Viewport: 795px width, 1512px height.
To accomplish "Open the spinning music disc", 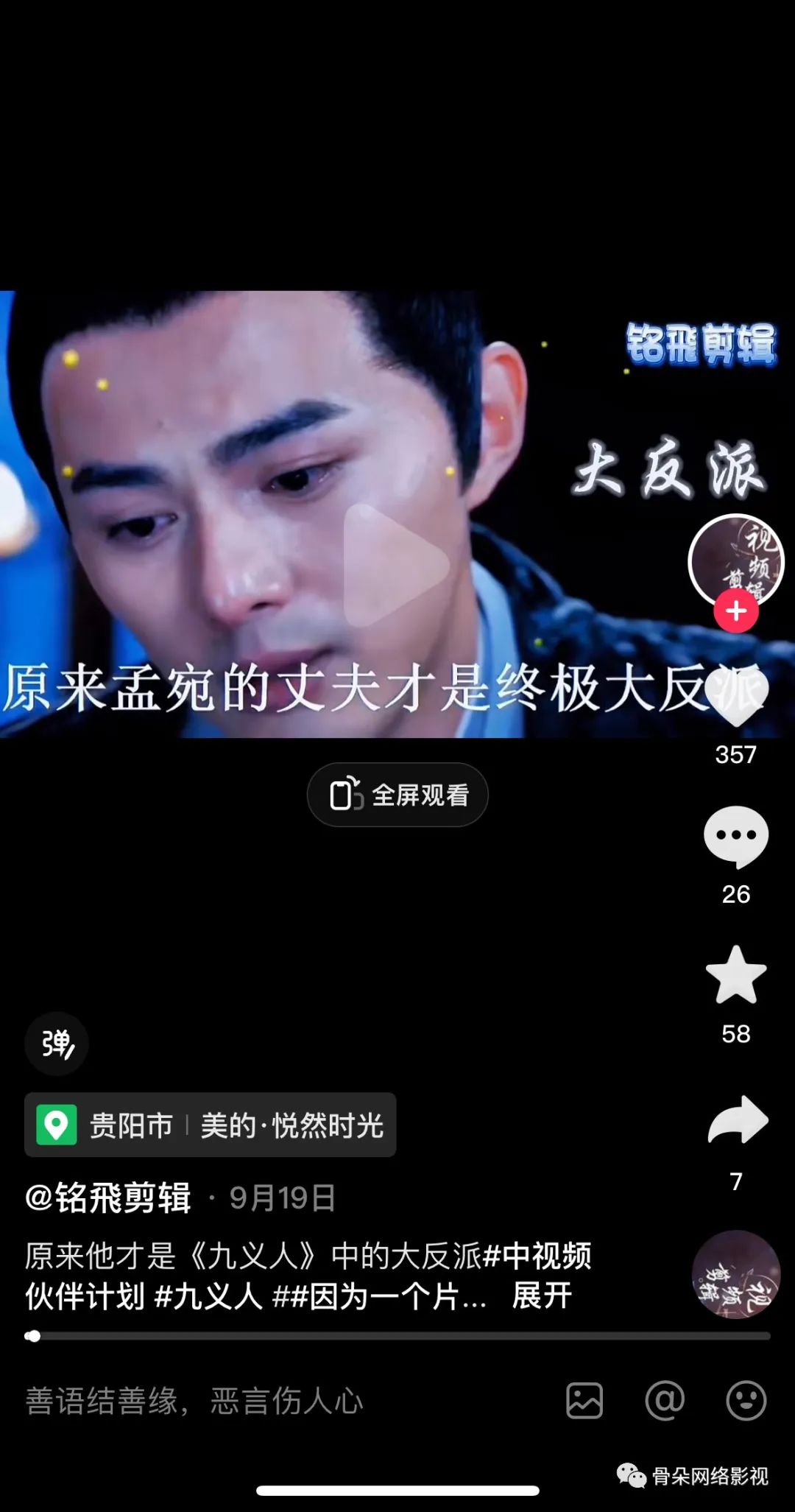I will [x=735, y=1274].
